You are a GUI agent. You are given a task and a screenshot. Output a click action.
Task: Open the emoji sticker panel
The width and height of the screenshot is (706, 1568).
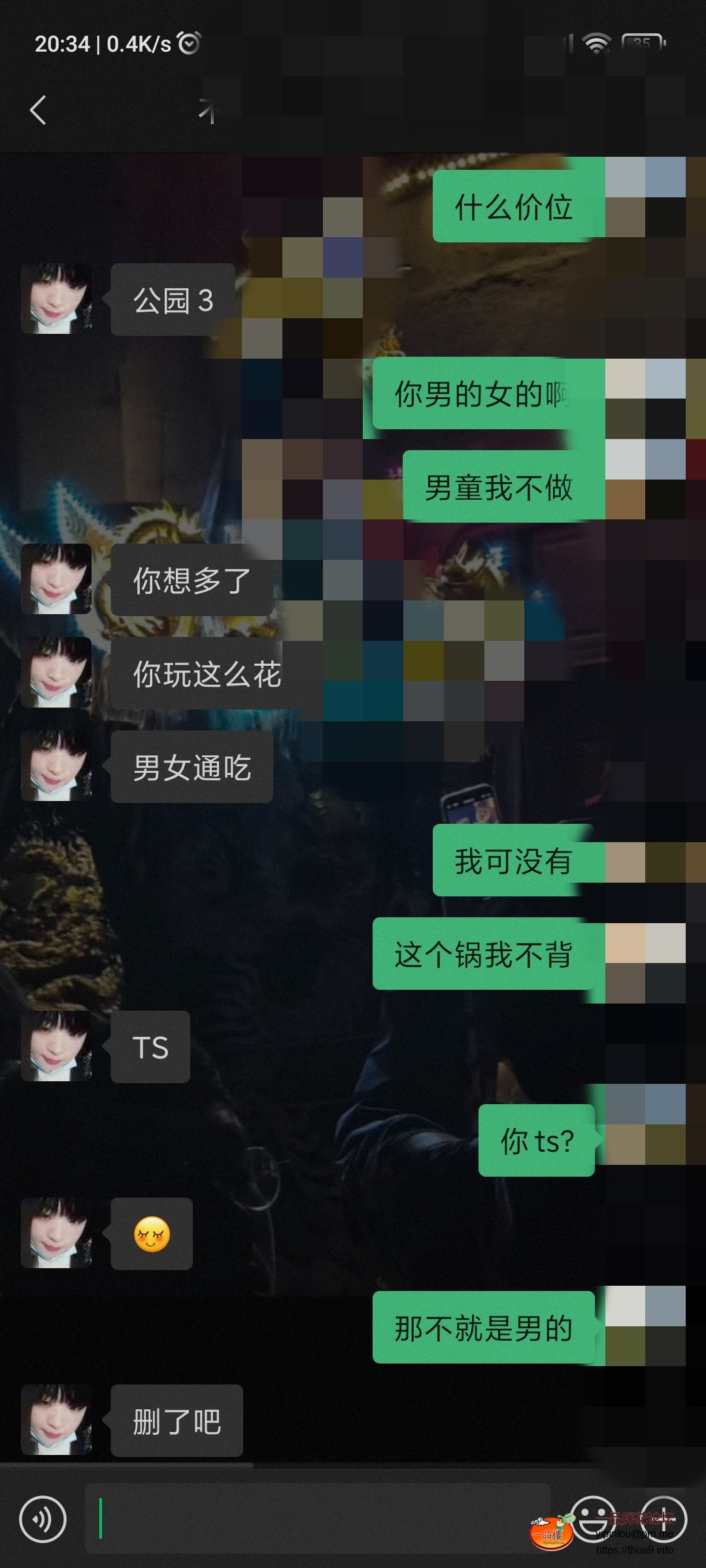click(x=592, y=1518)
